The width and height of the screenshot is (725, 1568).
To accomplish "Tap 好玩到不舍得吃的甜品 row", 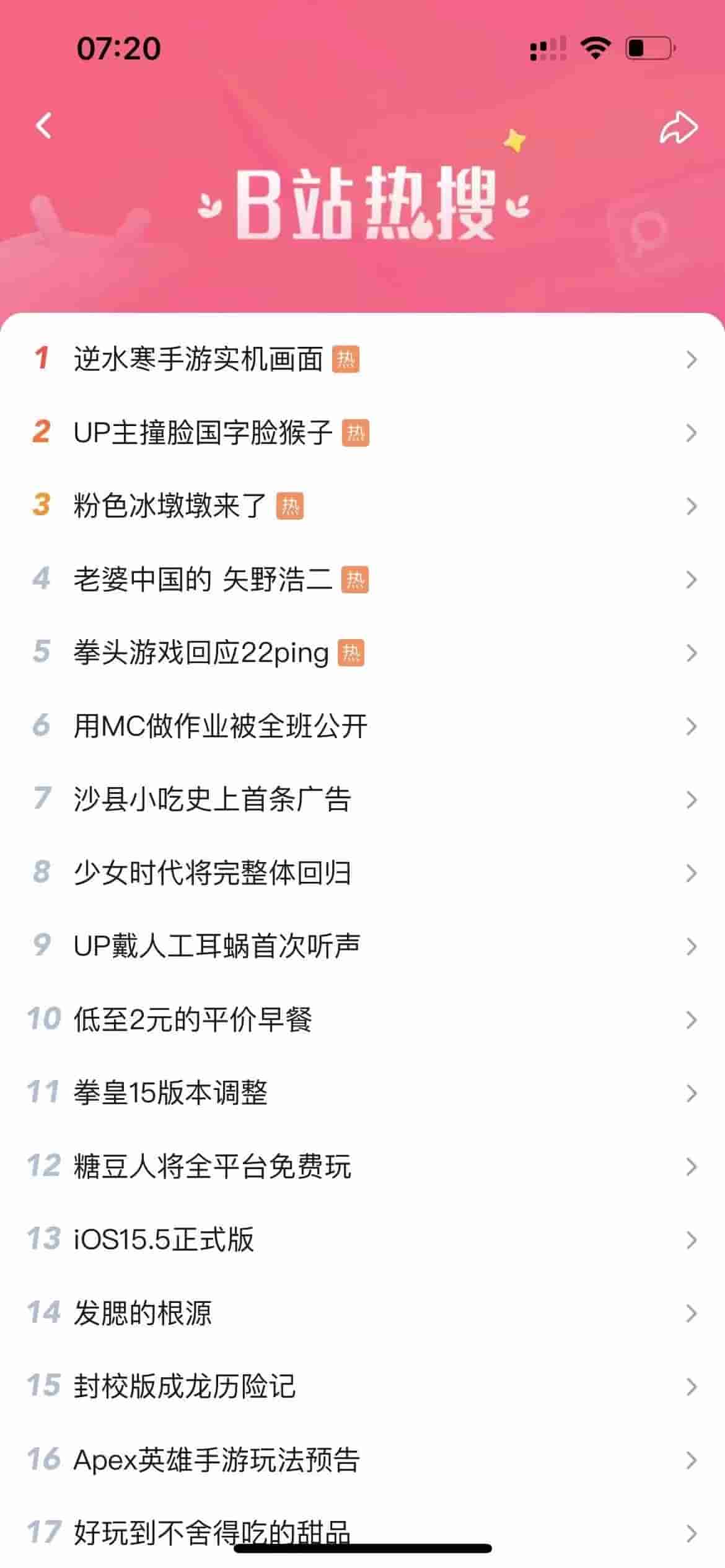I will tap(212, 1528).
